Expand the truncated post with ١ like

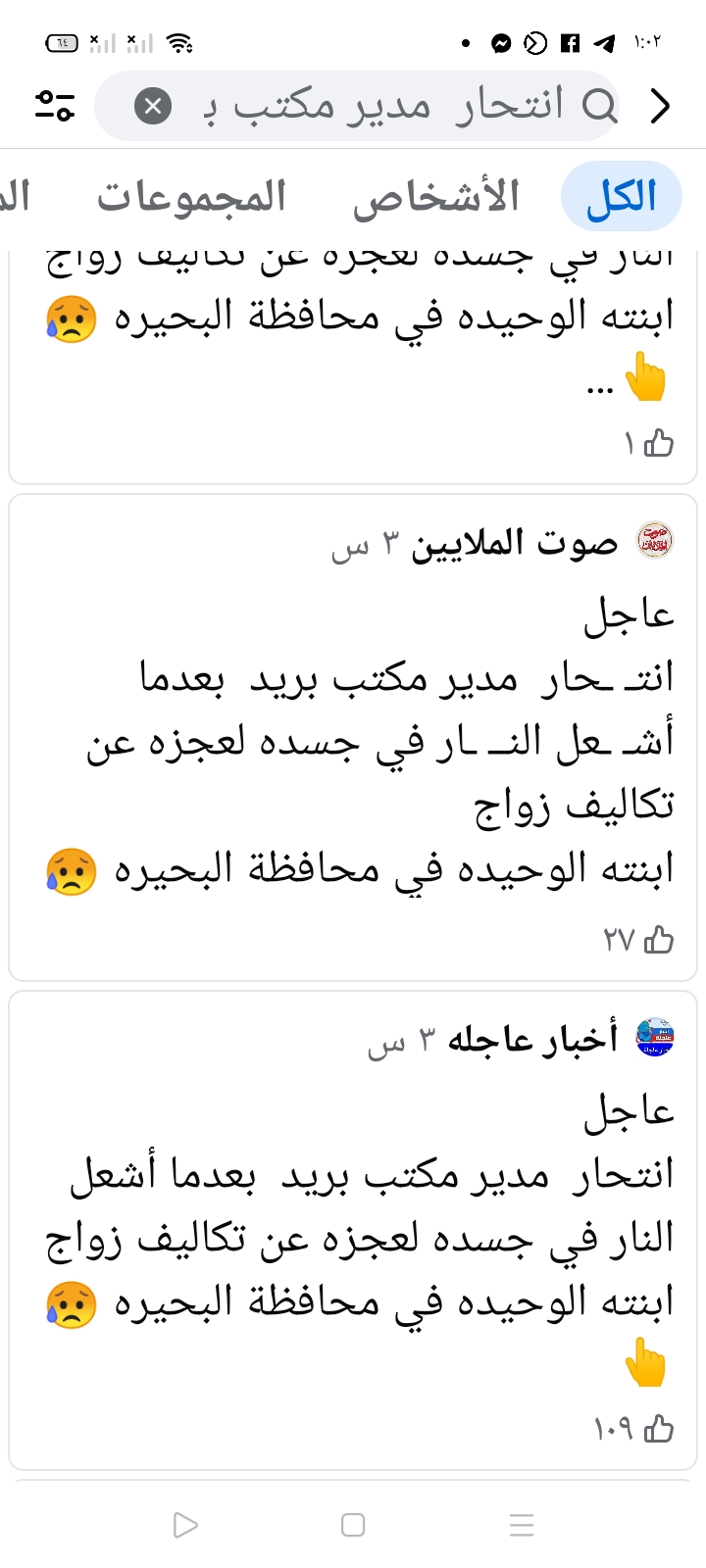pyautogui.click(x=598, y=390)
